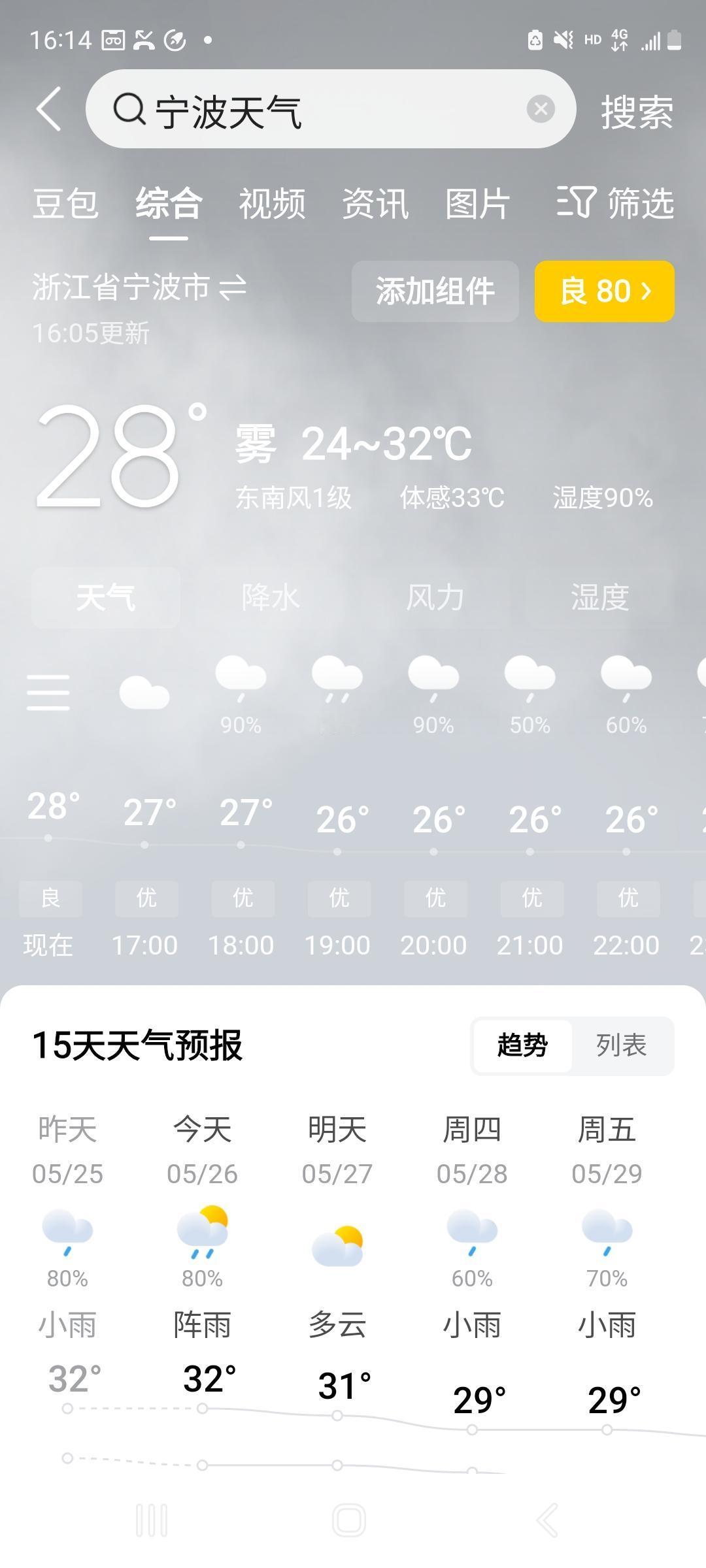Tap the system home button
706x1568 pixels.
coord(349,1520)
